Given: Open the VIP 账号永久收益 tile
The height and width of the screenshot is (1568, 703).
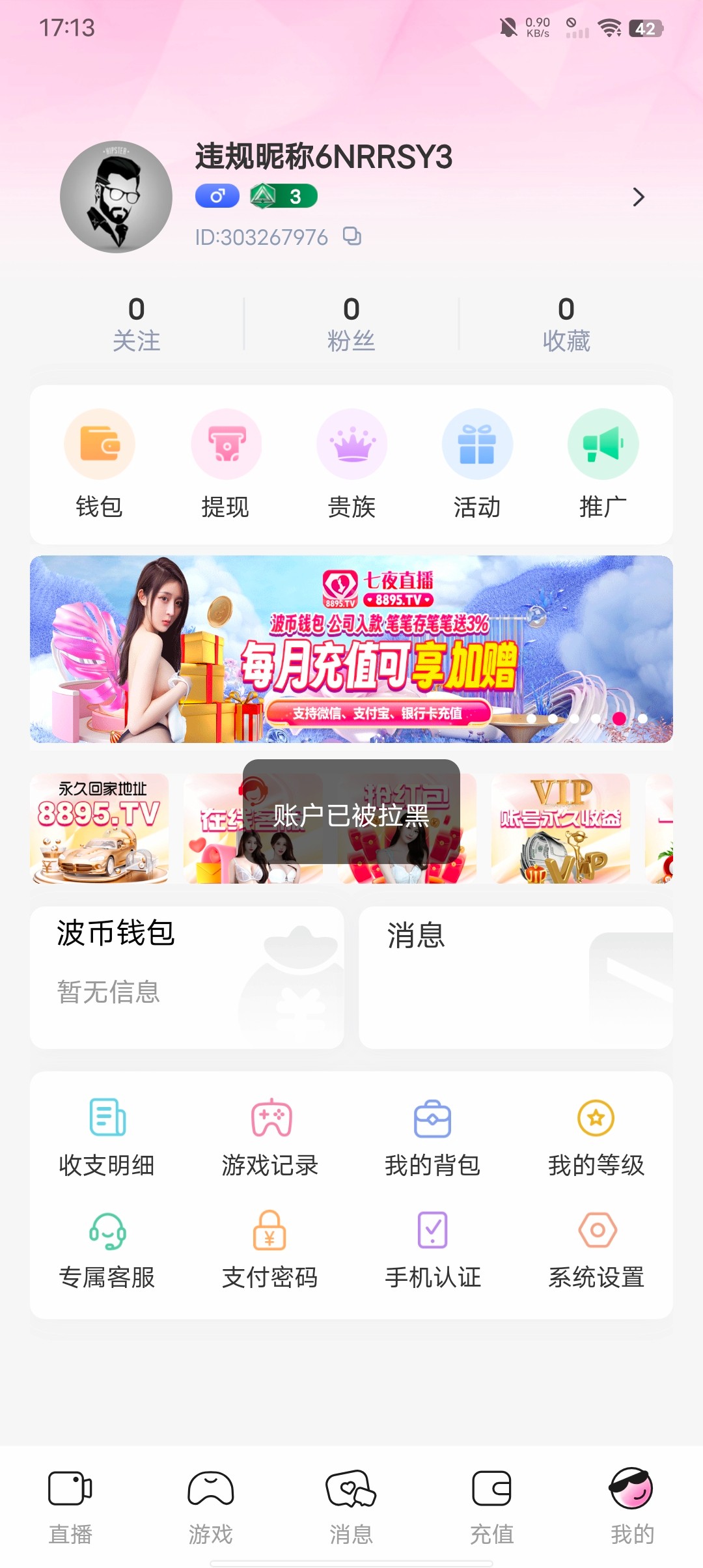Looking at the screenshot, I should (560, 828).
